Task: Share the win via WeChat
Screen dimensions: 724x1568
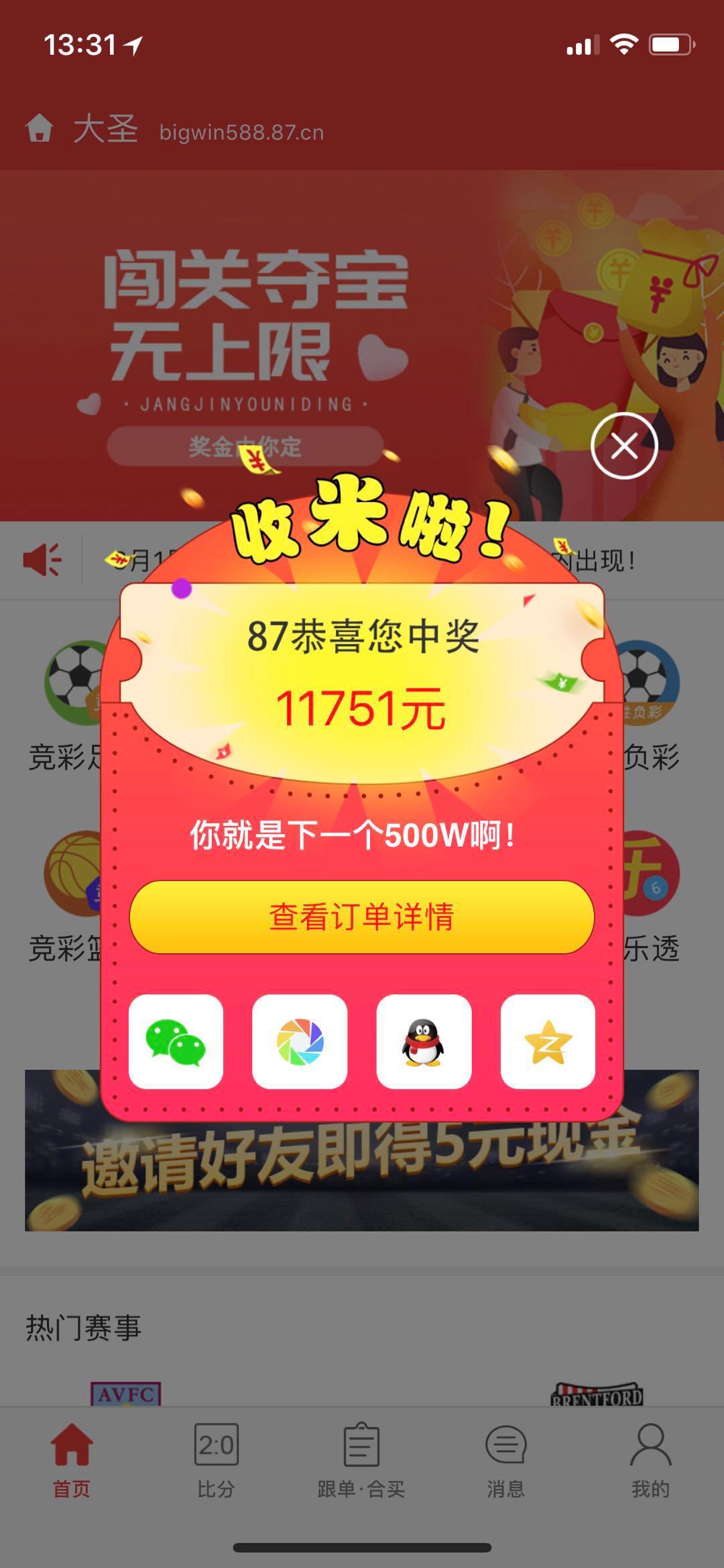Action: click(x=176, y=1041)
